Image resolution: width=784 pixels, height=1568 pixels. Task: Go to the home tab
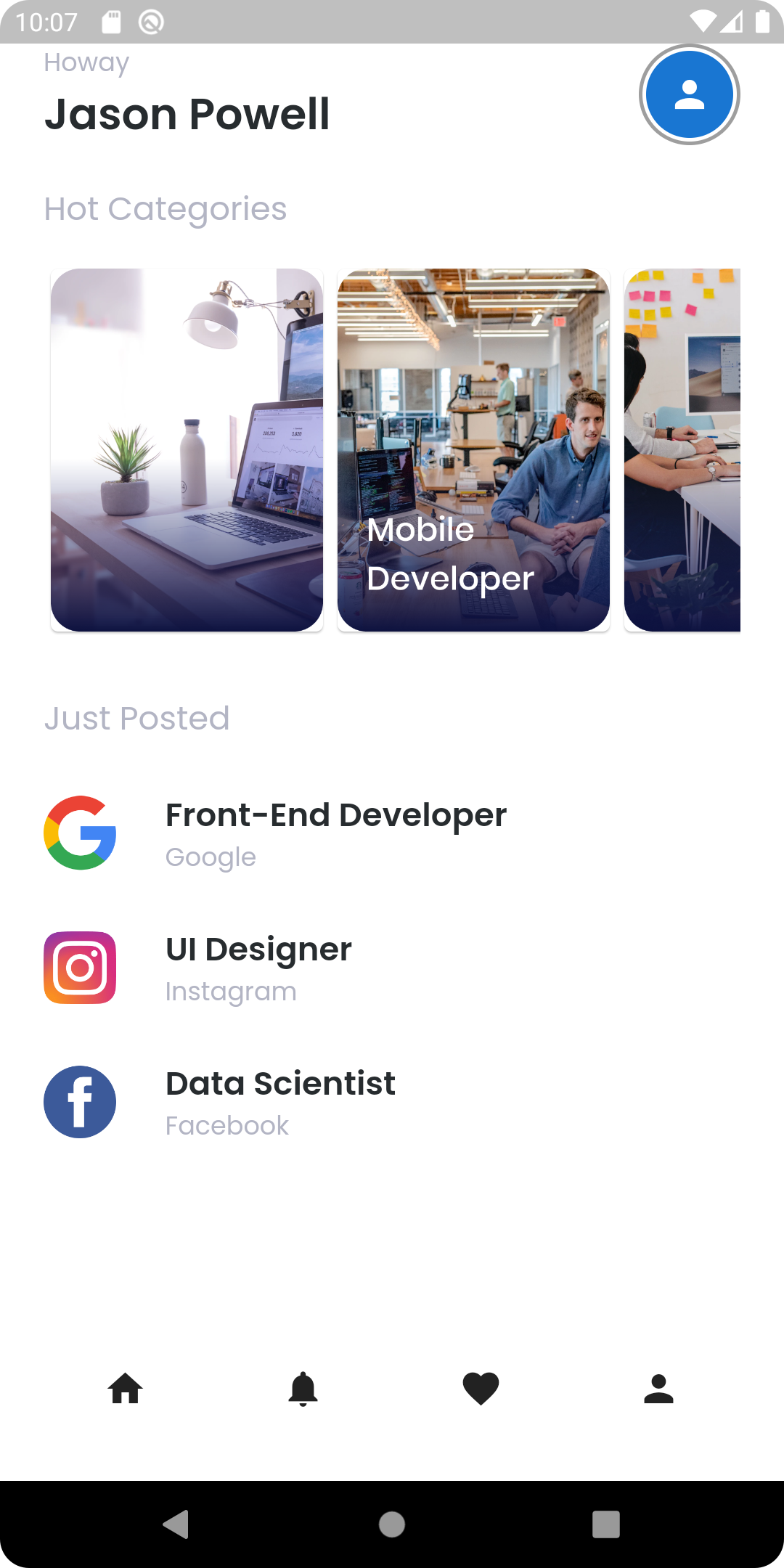coord(125,1389)
